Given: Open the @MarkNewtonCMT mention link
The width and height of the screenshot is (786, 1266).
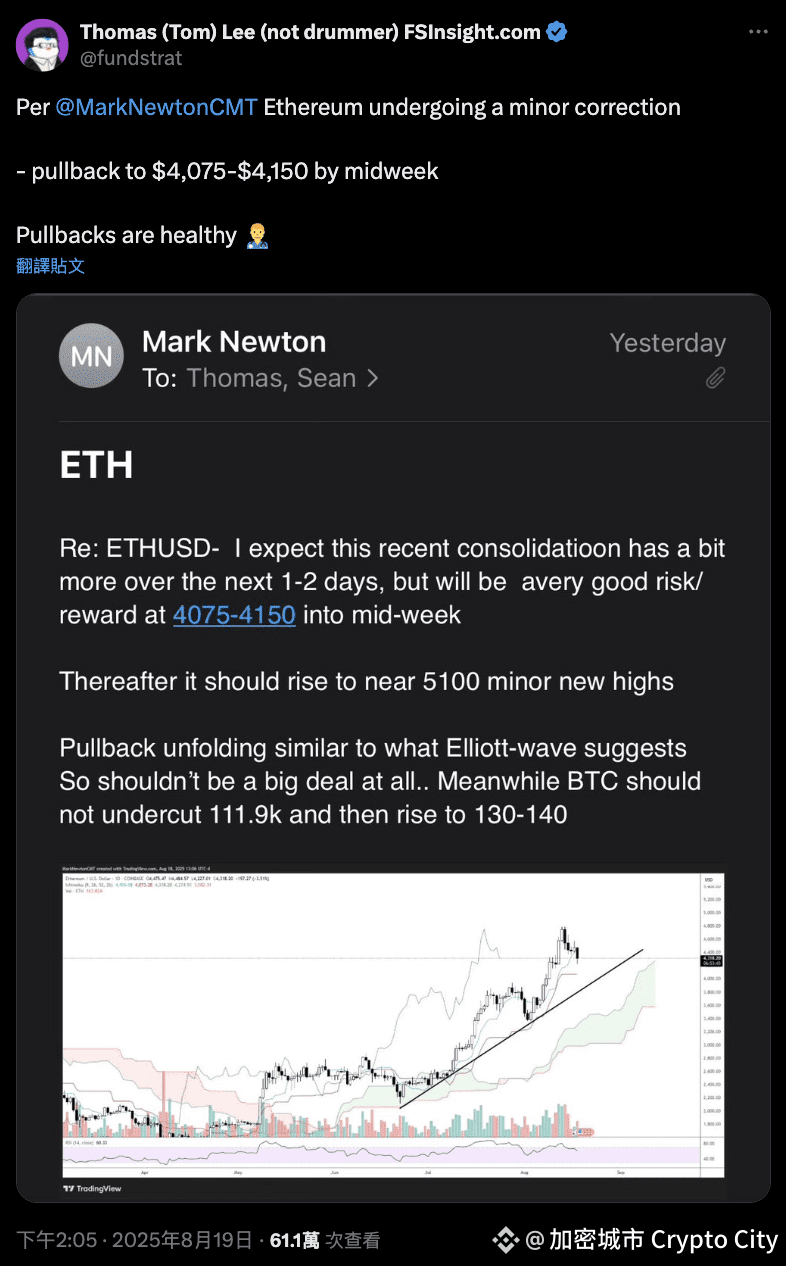Looking at the screenshot, I should (156, 107).
